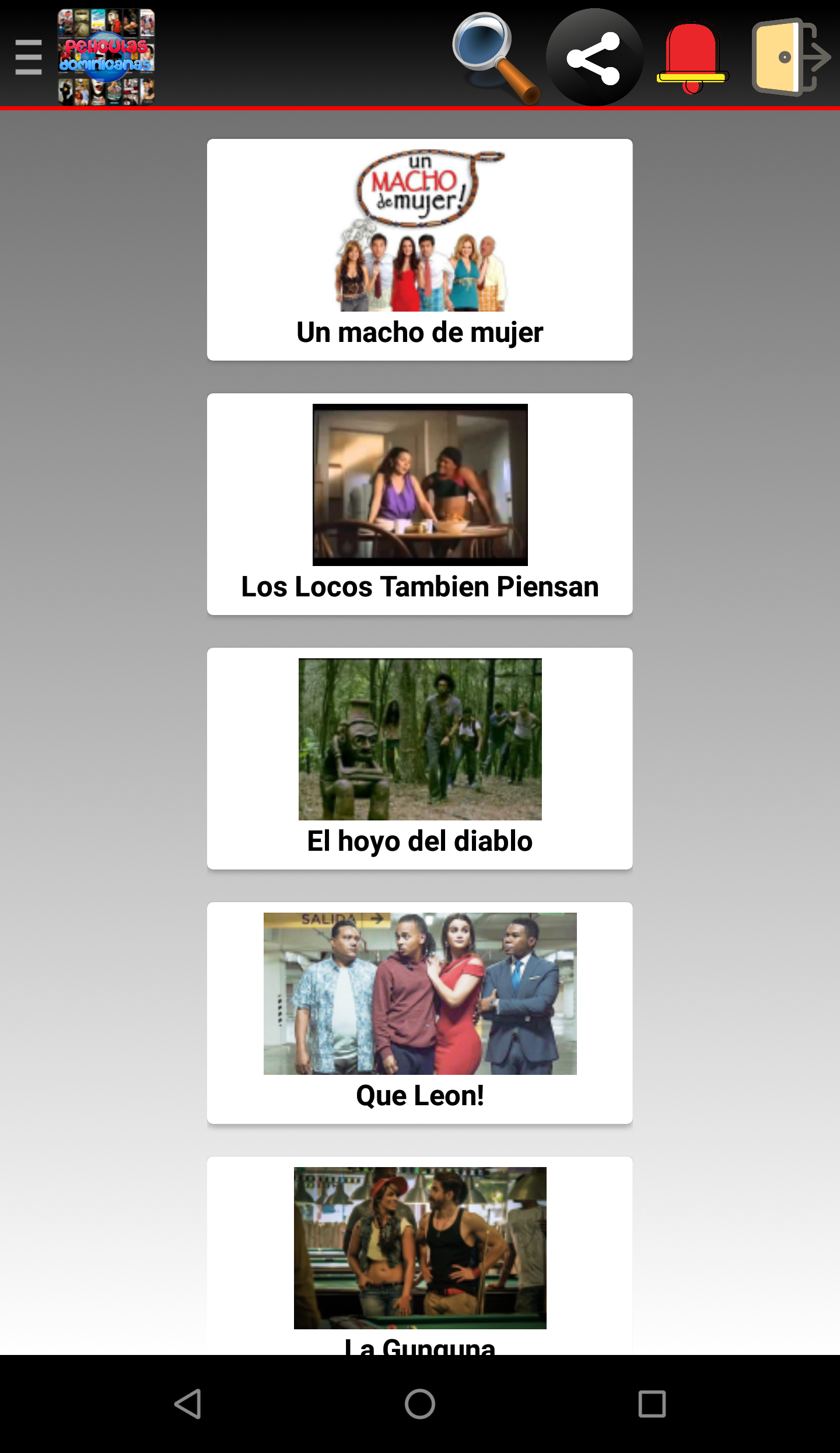Go back using the system back button

click(188, 1404)
